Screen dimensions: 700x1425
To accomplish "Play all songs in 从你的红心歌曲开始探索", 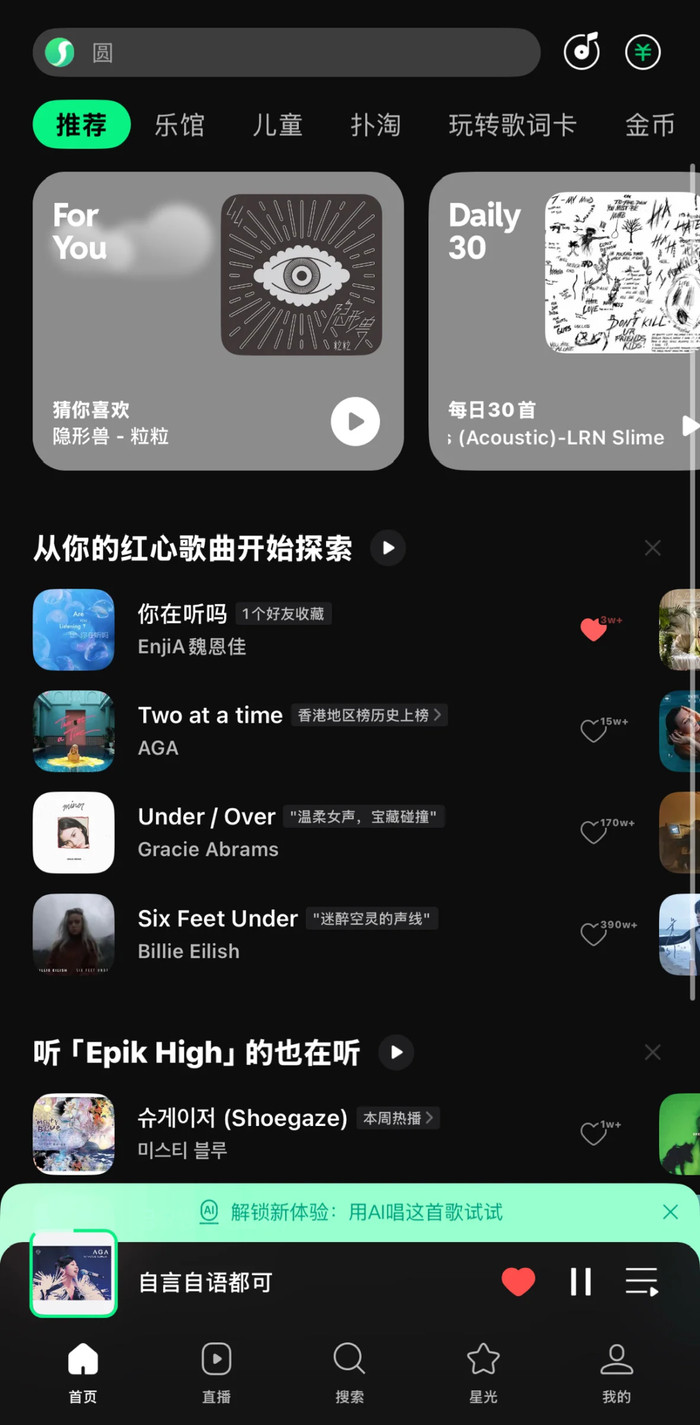I will click(388, 548).
